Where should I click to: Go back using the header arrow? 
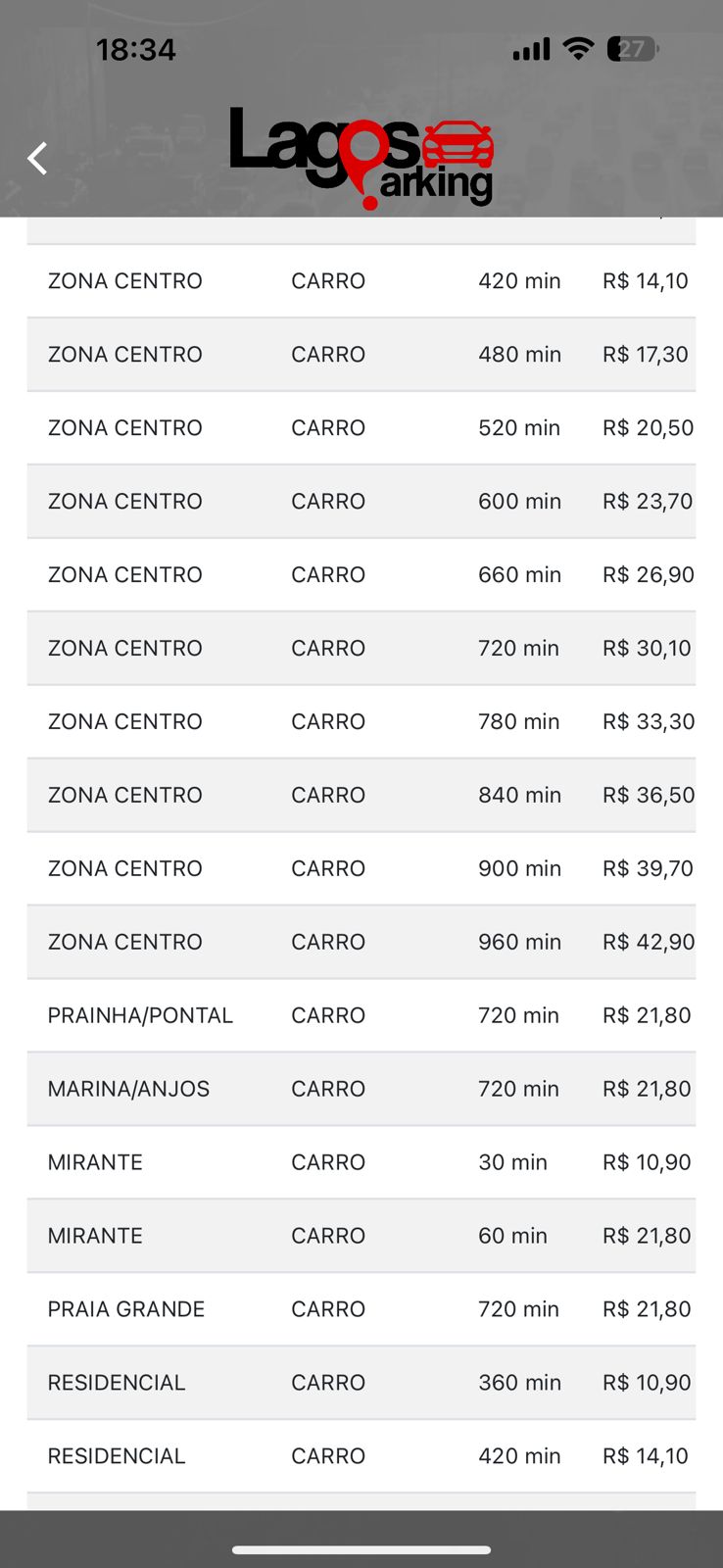[37, 158]
